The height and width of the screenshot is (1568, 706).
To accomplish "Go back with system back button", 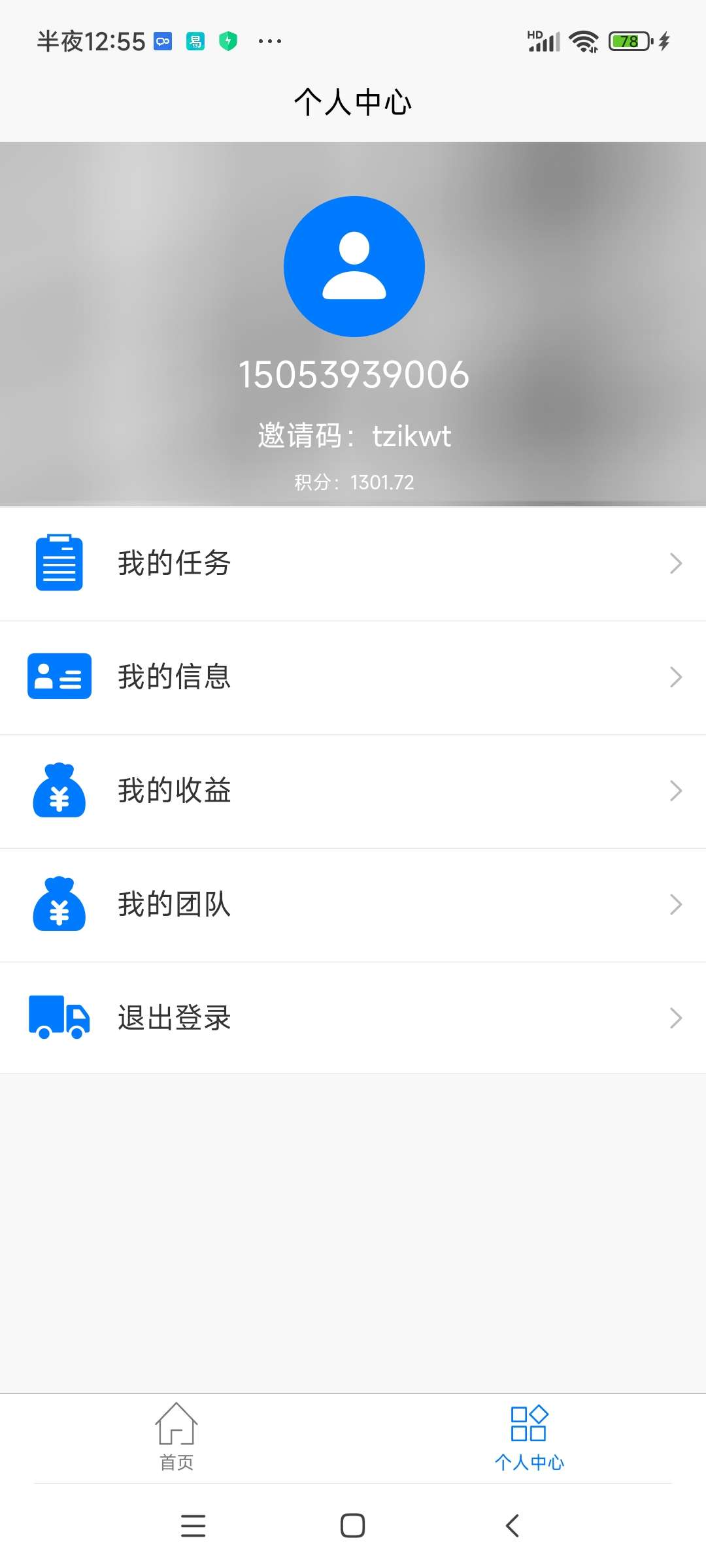I will [513, 1526].
